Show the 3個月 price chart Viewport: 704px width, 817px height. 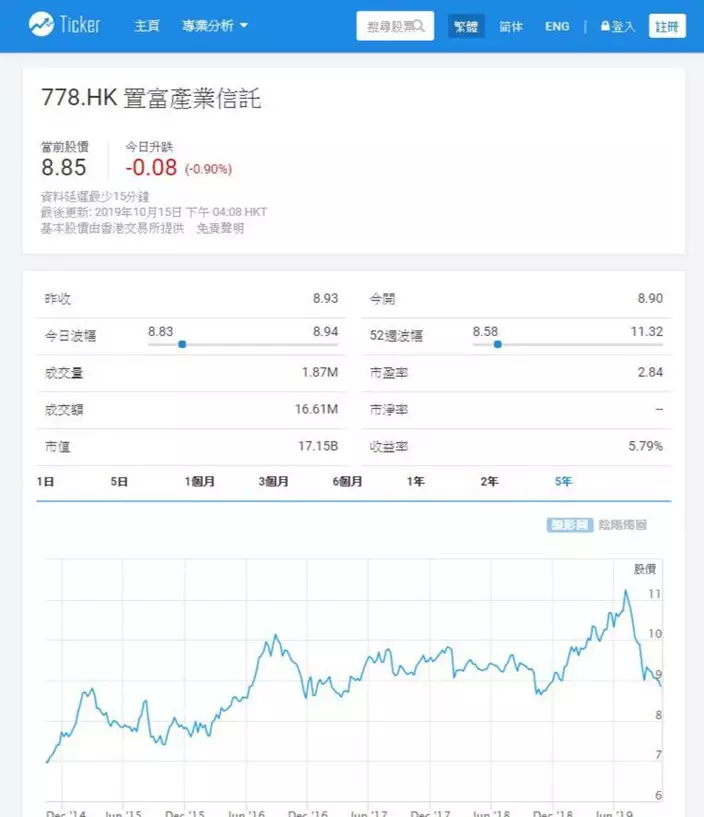pos(274,481)
